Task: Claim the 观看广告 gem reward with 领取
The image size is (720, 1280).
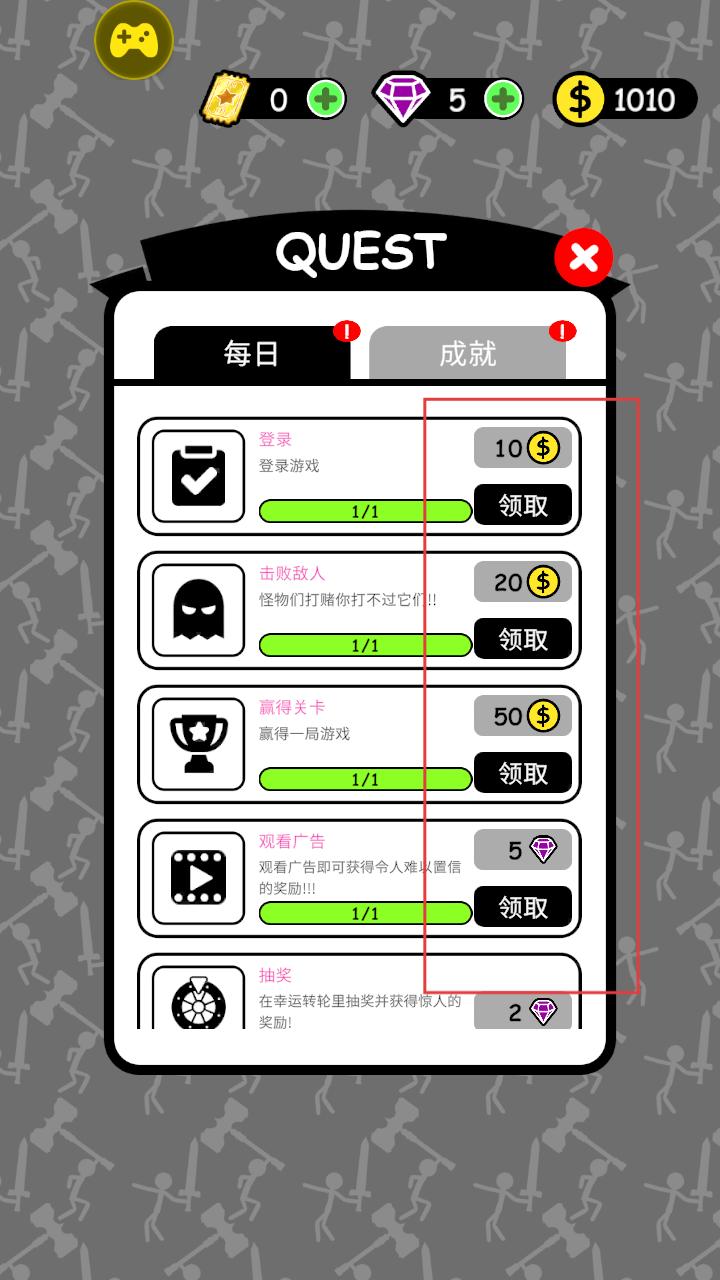Action: coord(523,907)
